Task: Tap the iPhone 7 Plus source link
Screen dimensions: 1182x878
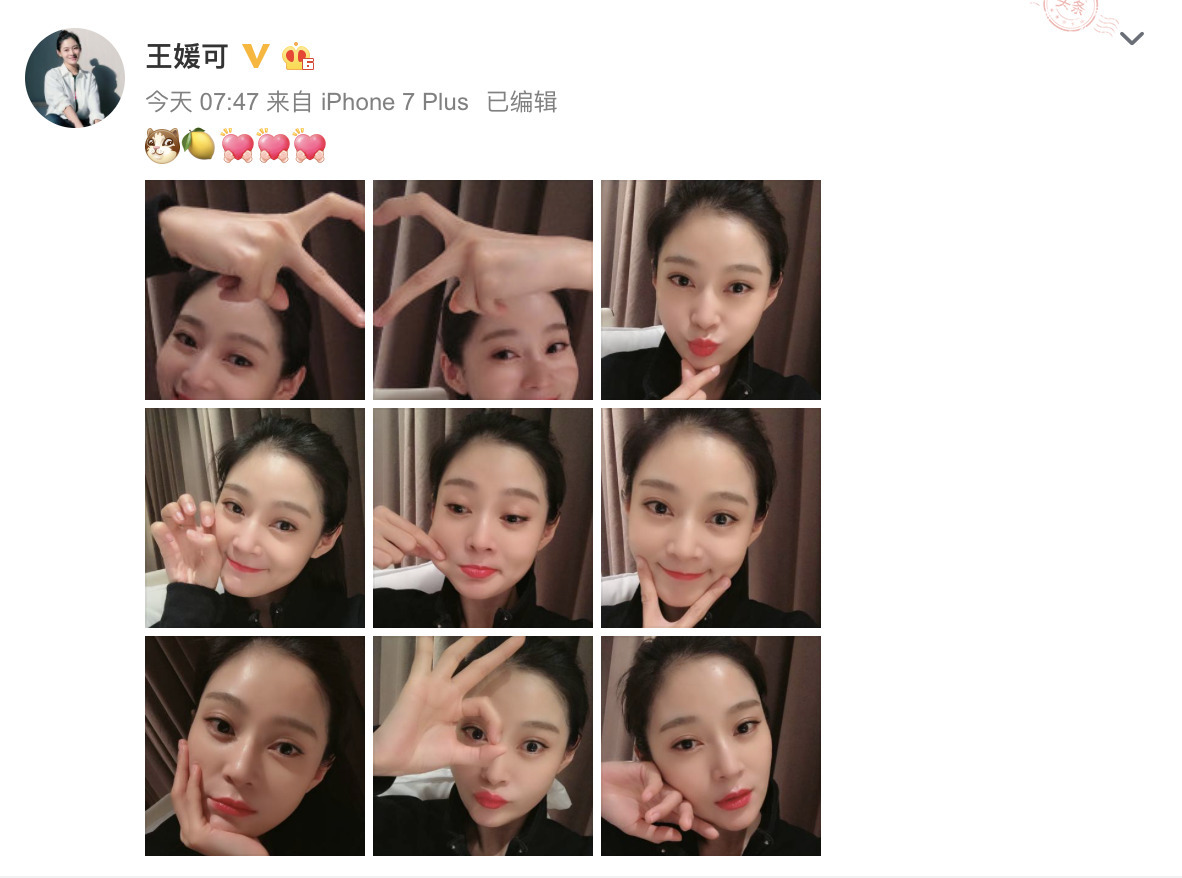Action: pyautogui.click(x=394, y=102)
